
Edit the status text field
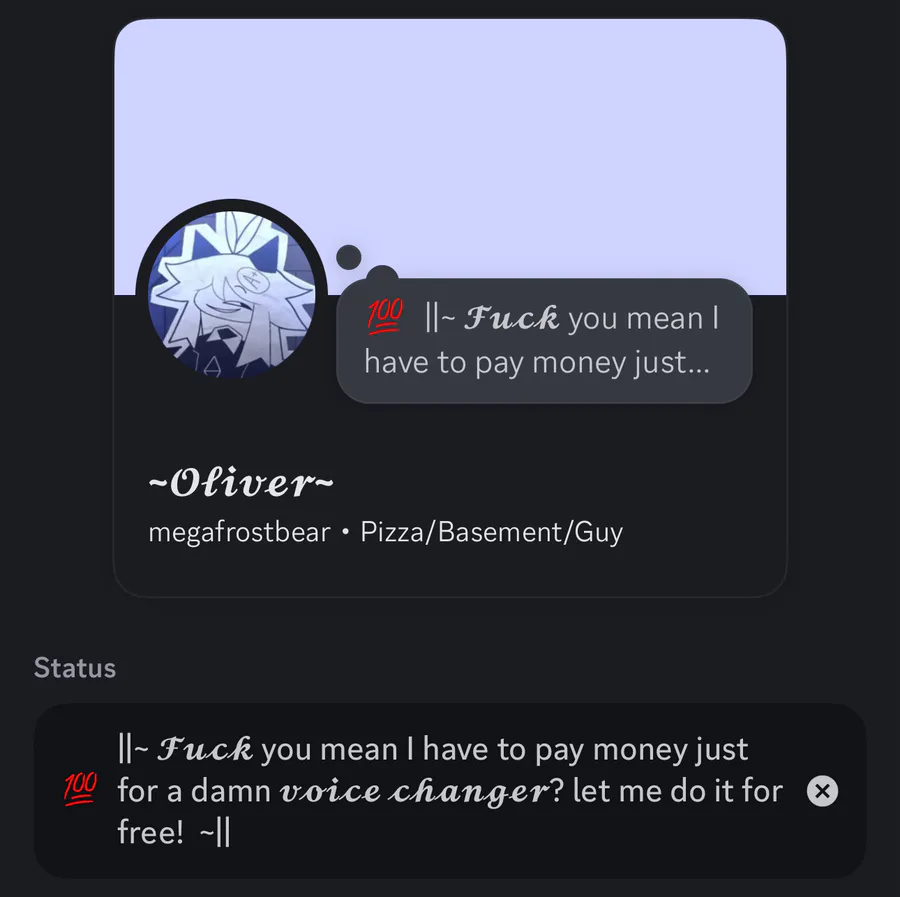(450, 791)
